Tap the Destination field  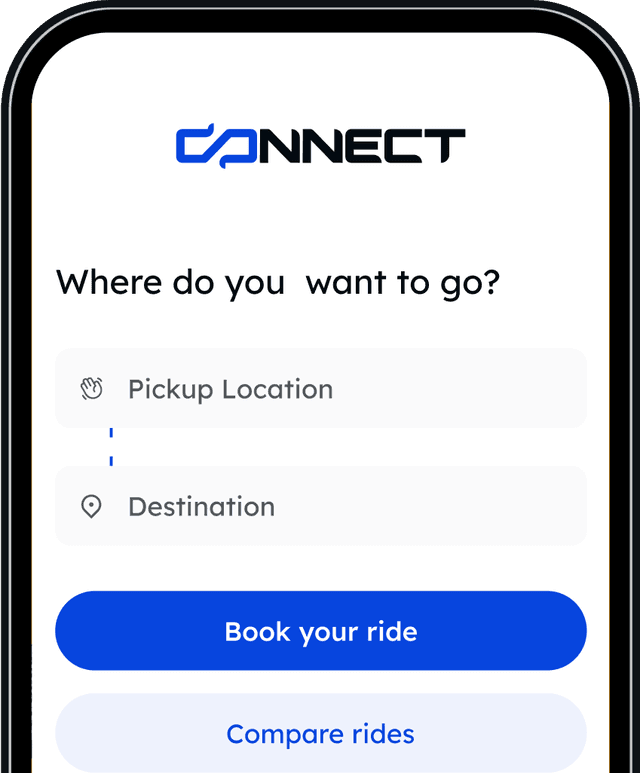tap(320, 506)
